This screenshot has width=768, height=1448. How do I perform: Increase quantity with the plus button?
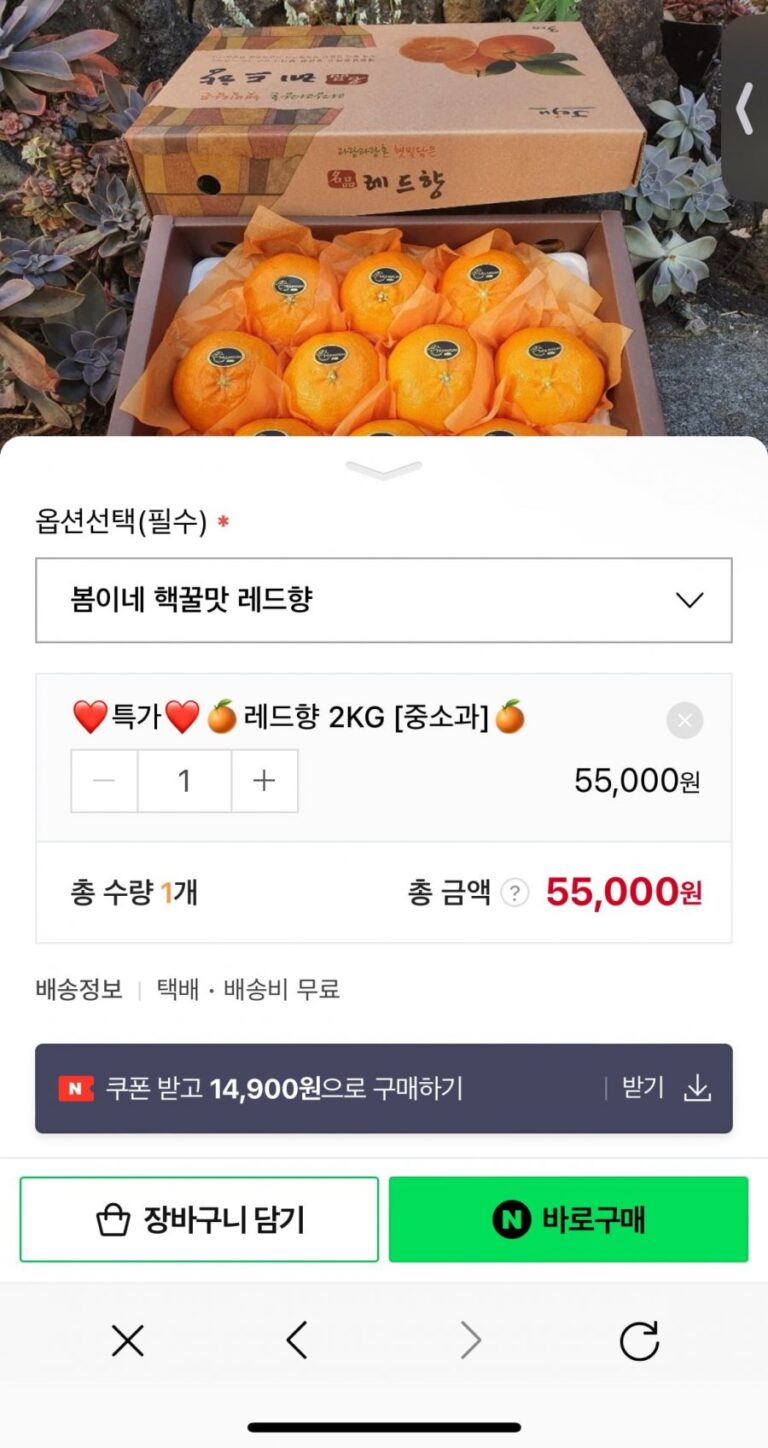coord(264,781)
